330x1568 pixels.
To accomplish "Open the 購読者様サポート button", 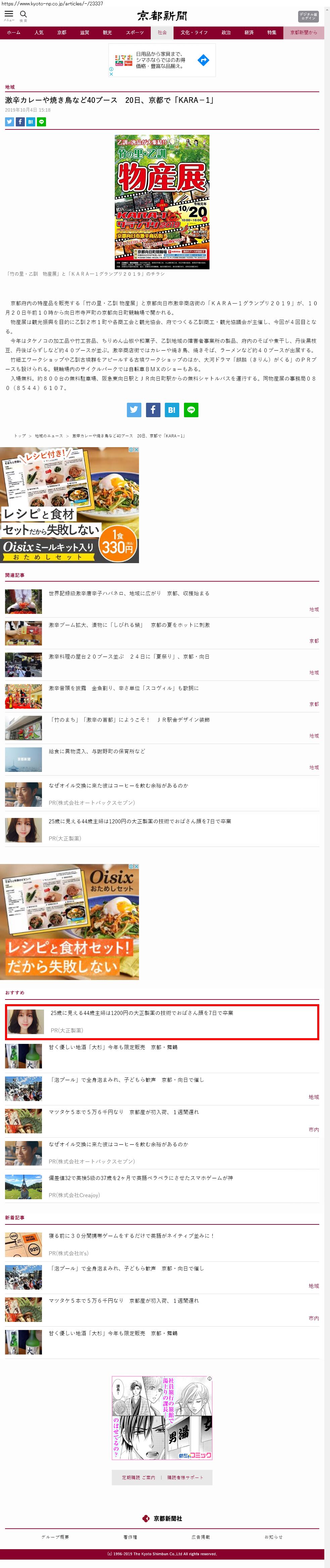I will 185,1477.
